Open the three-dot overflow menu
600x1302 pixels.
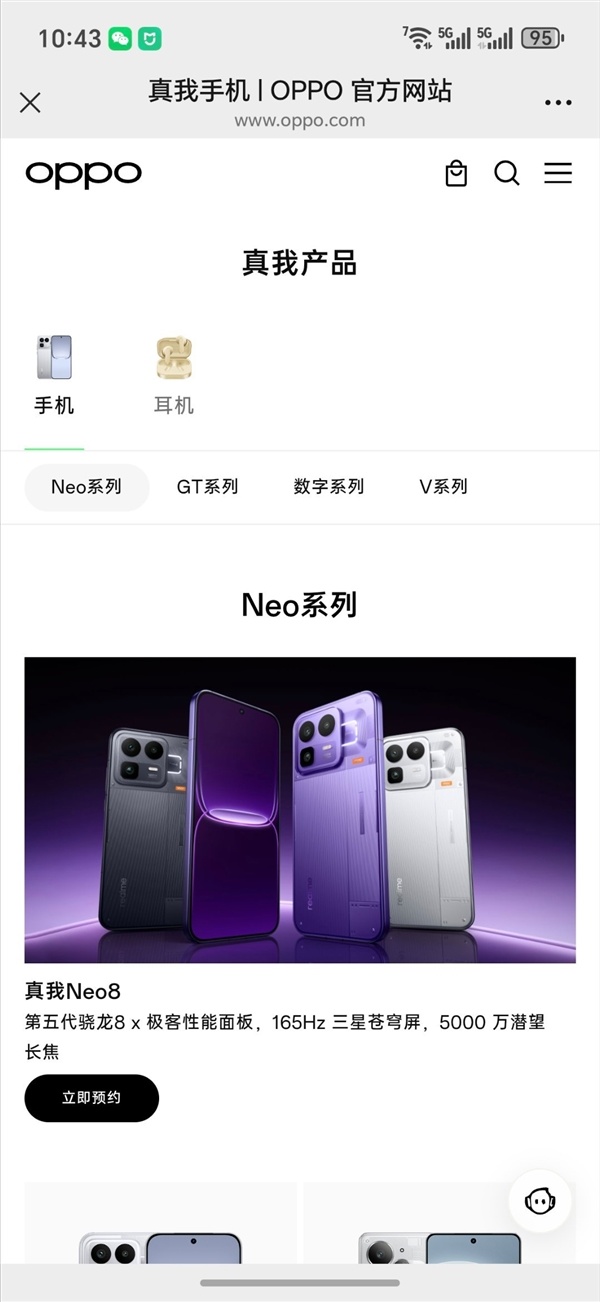point(557,102)
